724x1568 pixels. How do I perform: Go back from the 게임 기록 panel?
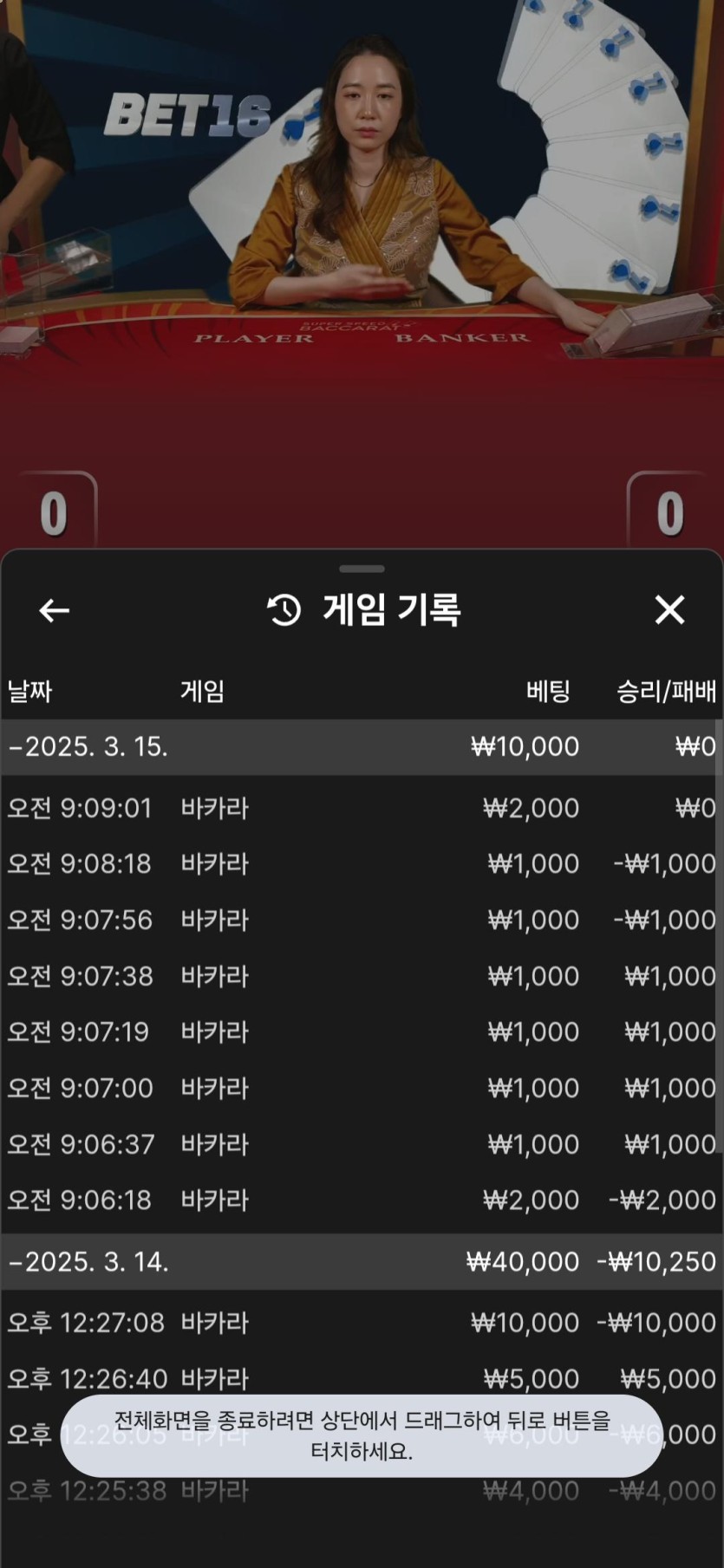coord(54,610)
